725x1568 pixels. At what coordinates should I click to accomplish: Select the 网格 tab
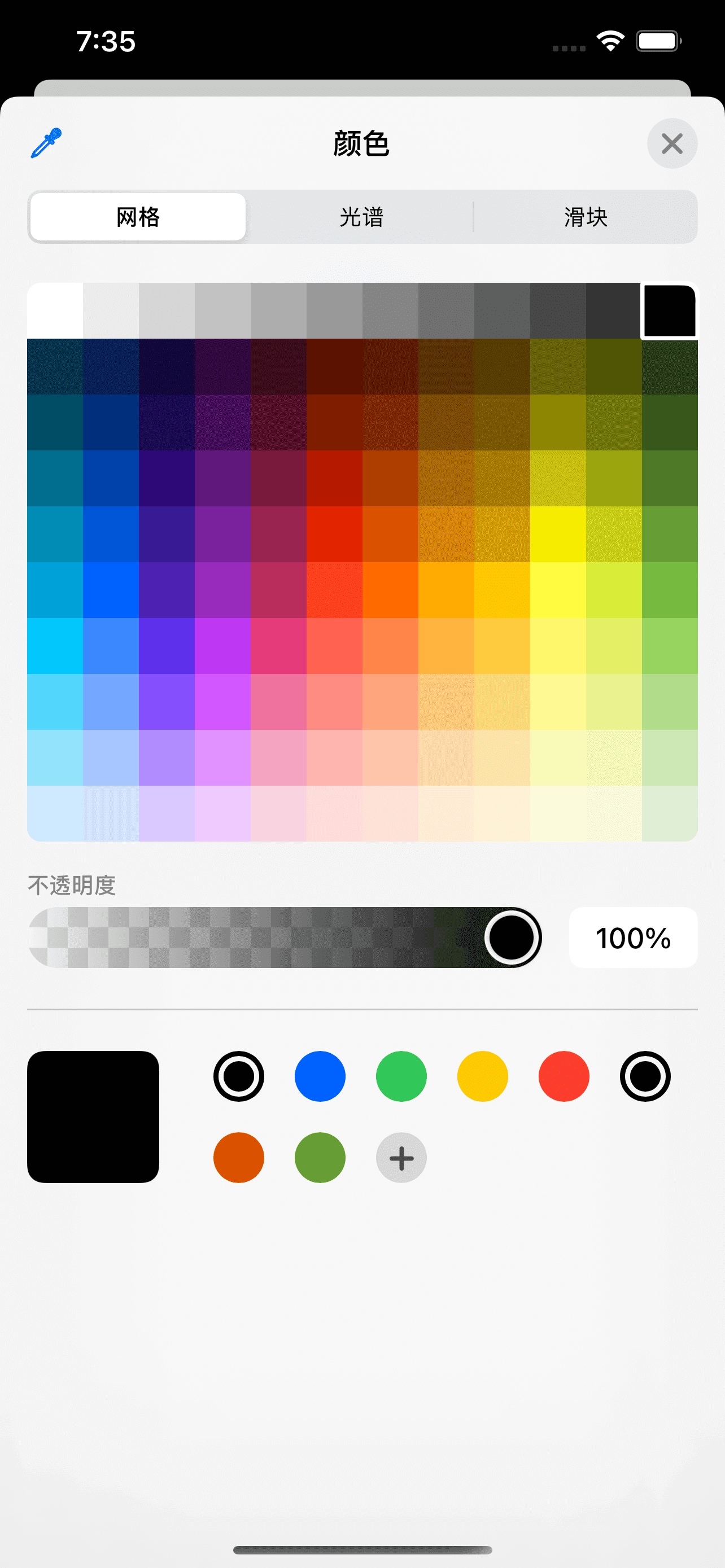138,217
